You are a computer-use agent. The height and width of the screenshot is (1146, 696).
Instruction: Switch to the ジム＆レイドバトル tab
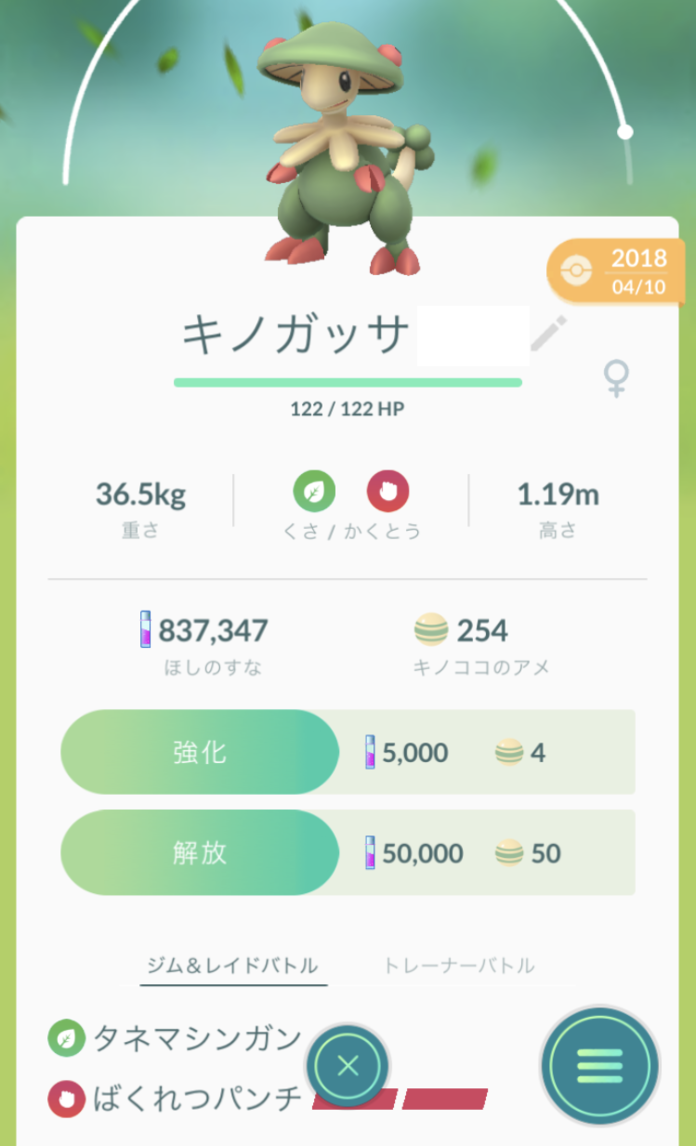(x=233, y=965)
